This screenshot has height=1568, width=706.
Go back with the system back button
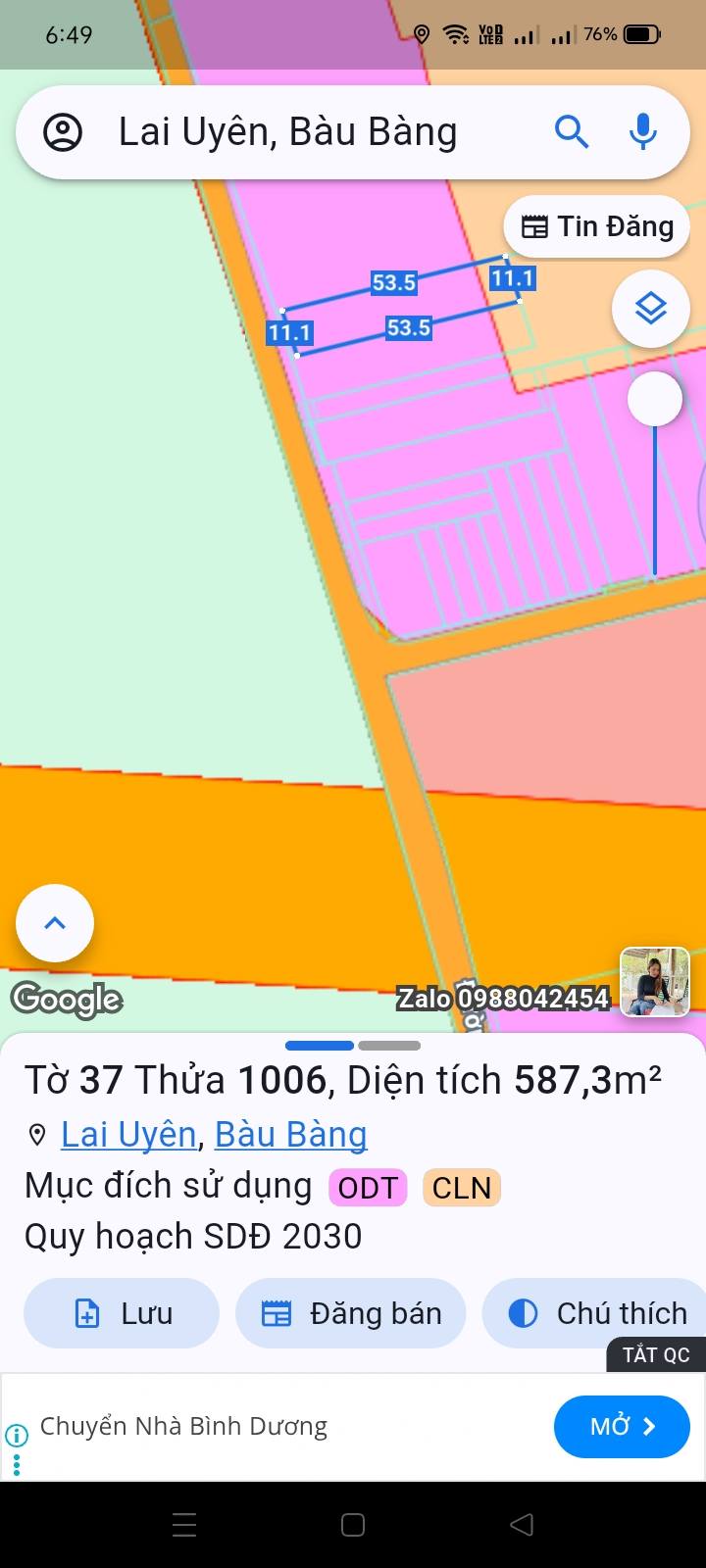click(x=522, y=1524)
